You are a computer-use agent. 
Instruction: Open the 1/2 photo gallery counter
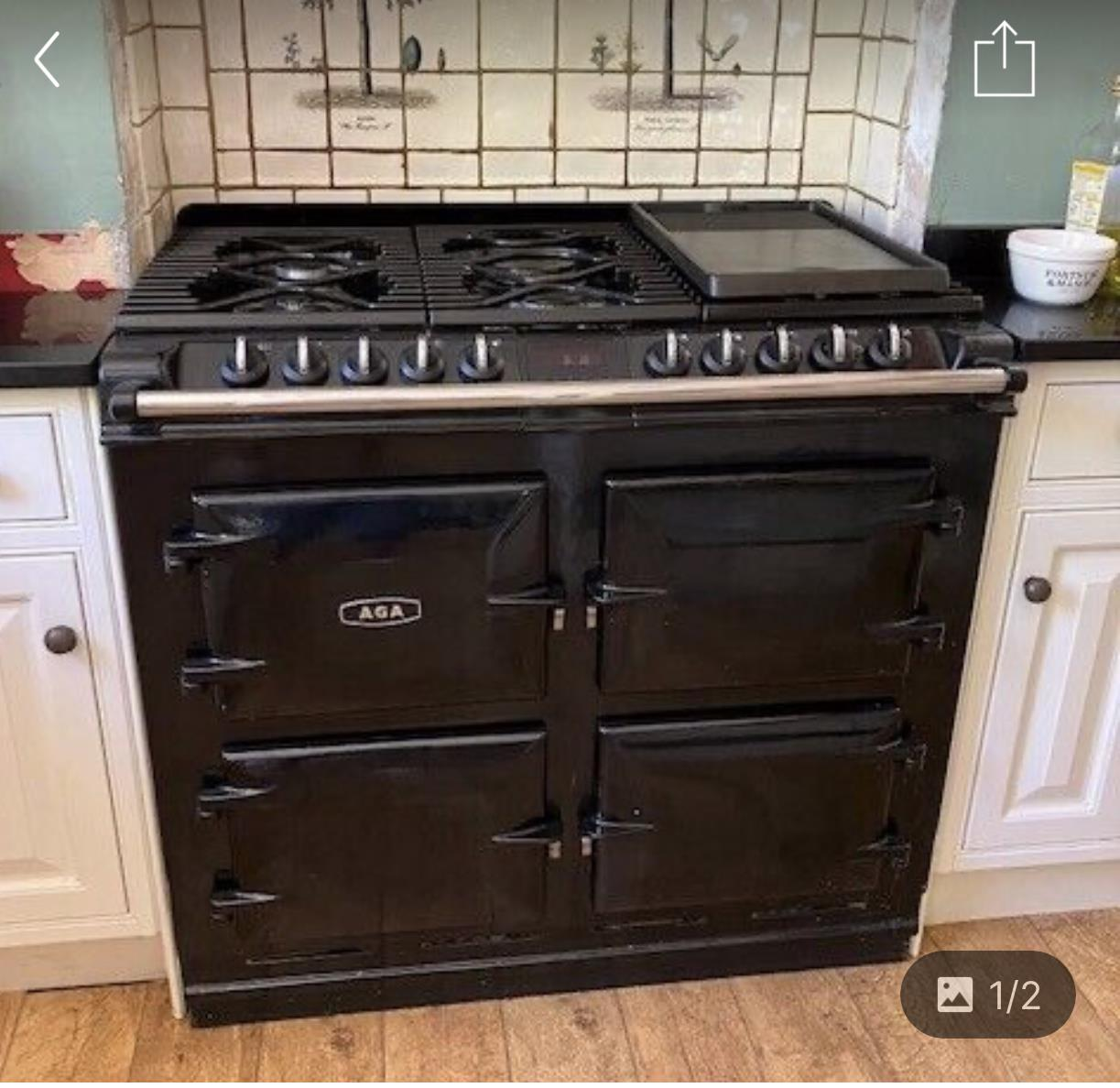pos(987,995)
